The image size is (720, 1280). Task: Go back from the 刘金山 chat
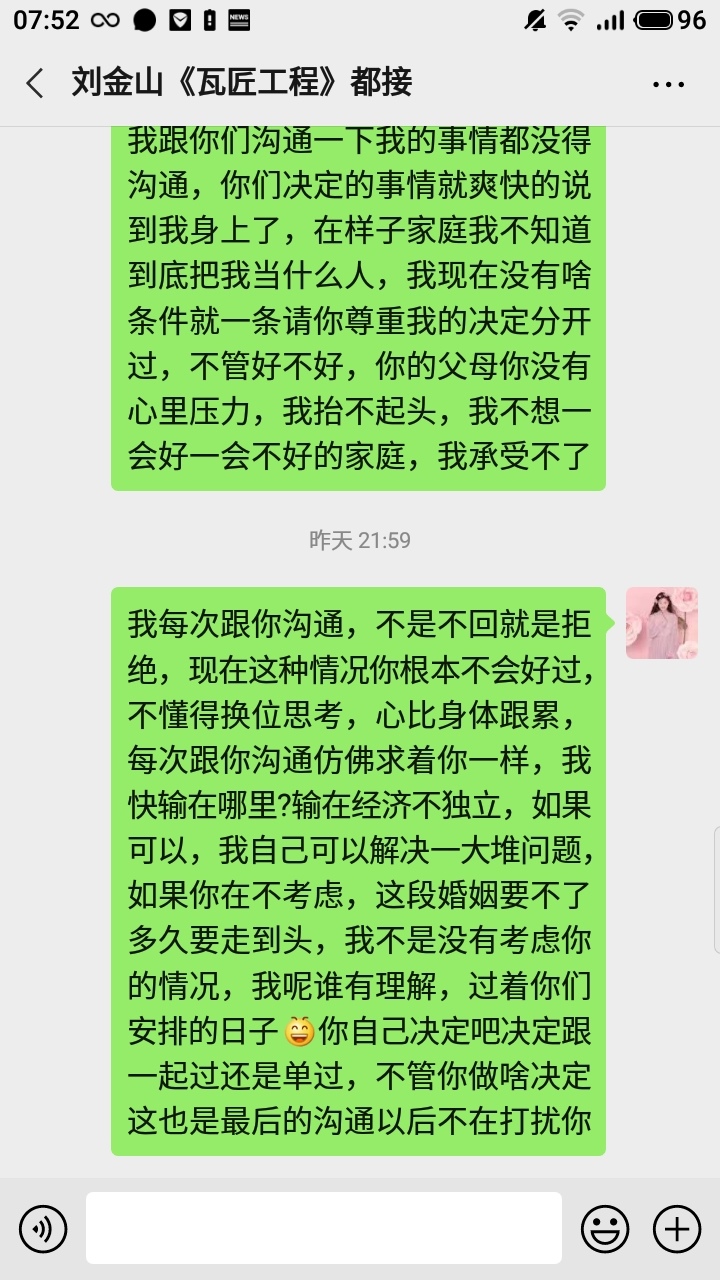pos(35,83)
